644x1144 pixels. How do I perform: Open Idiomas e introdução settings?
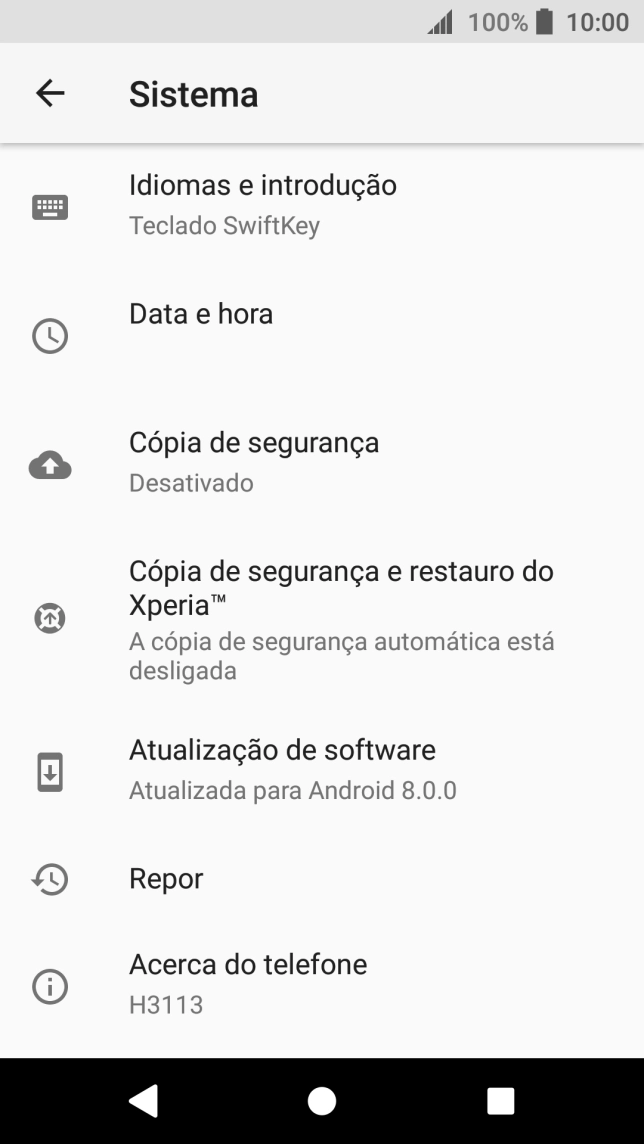click(x=263, y=204)
